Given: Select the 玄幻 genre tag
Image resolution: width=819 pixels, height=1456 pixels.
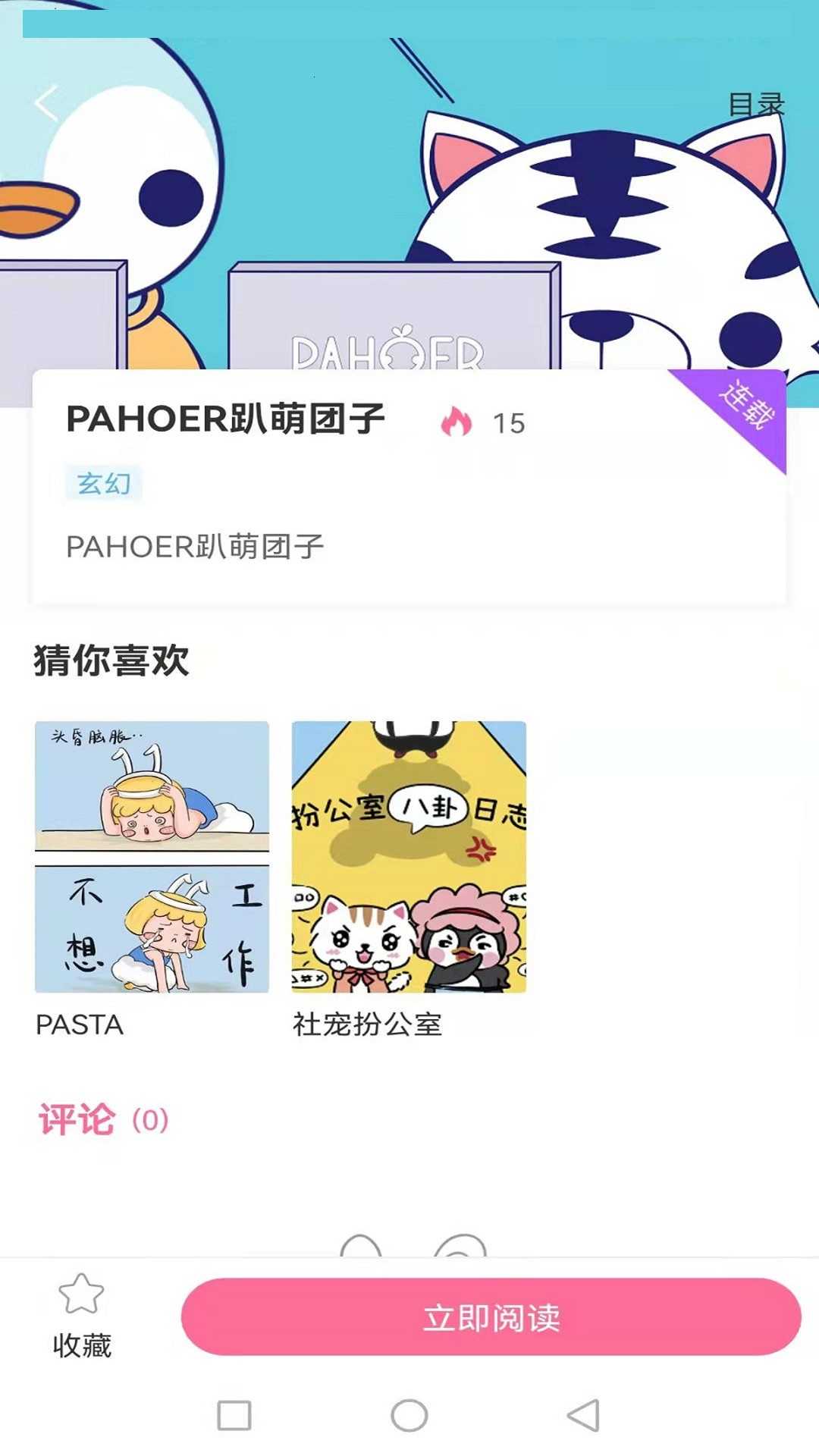Looking at the screenshot, I should 102,484.
